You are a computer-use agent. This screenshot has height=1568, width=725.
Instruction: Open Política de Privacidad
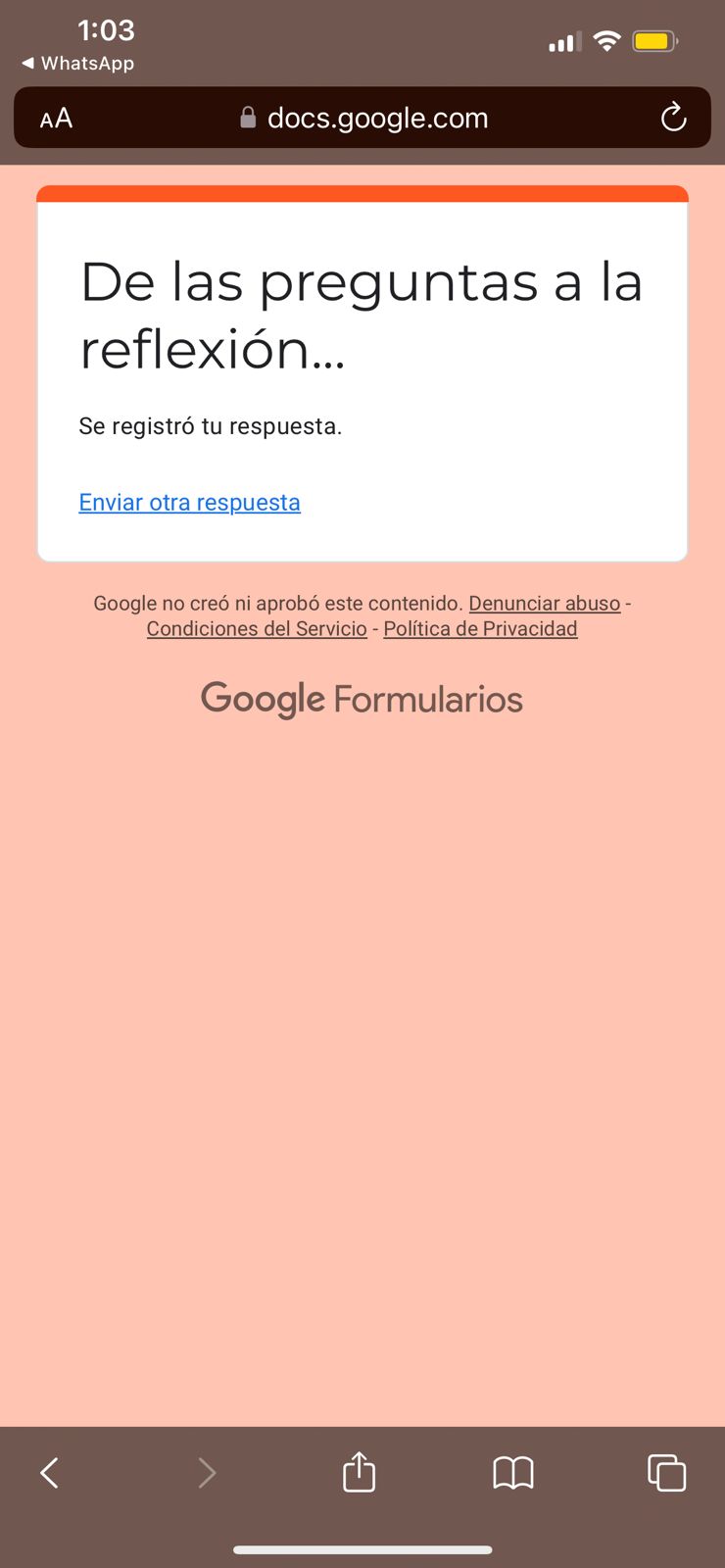(480, 628)
